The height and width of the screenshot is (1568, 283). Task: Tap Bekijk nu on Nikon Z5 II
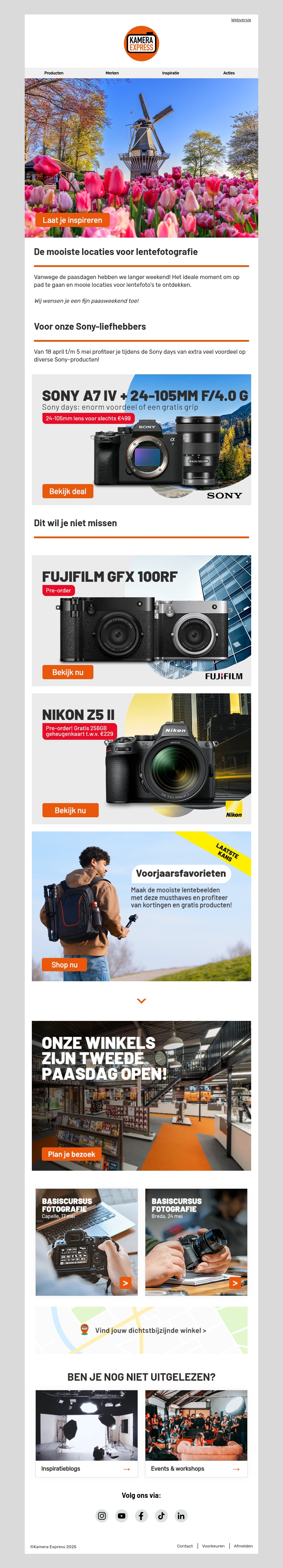(x=70, y=810)
